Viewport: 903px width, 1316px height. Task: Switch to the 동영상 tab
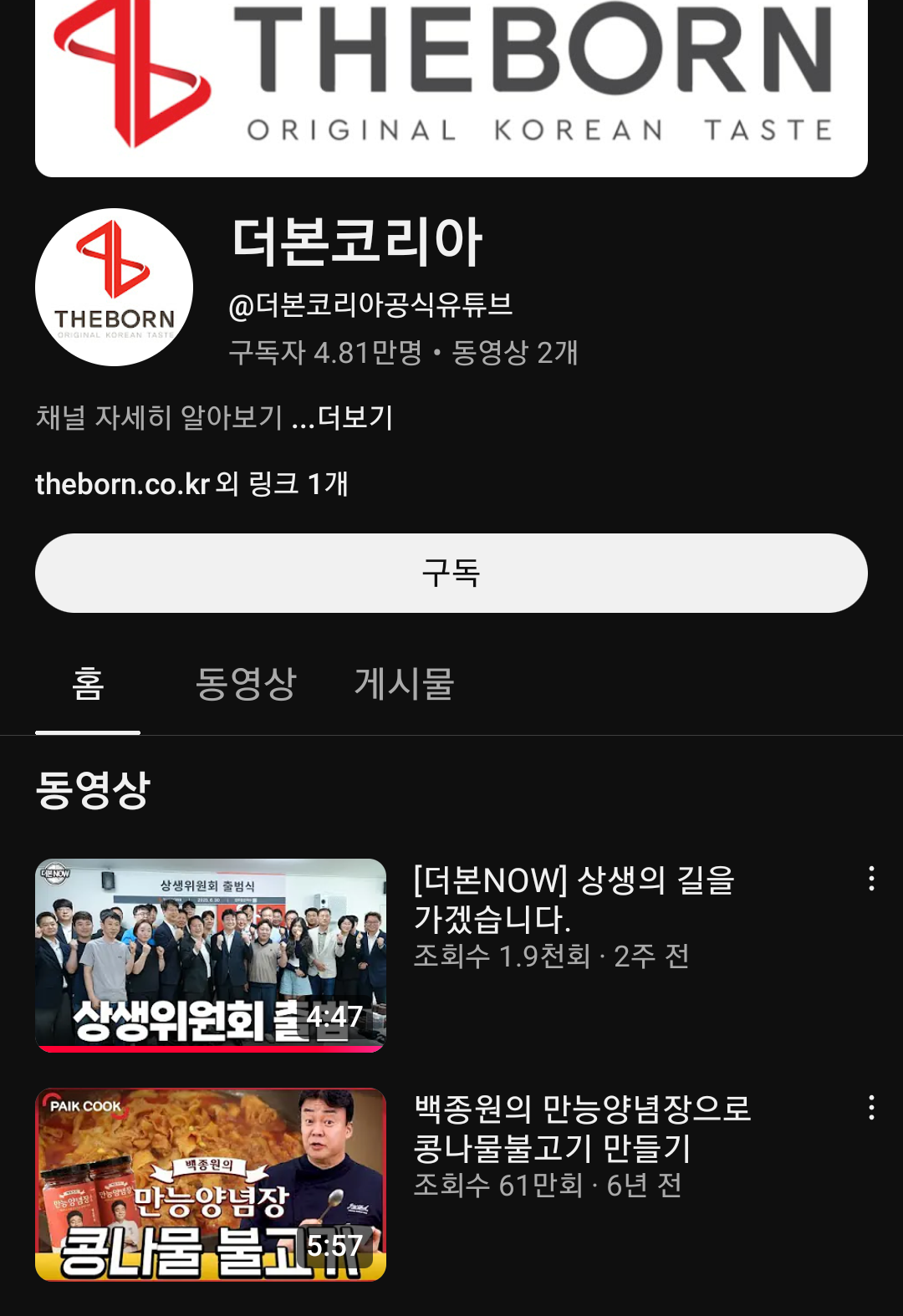pyautogui.click(x=246, y=684)
